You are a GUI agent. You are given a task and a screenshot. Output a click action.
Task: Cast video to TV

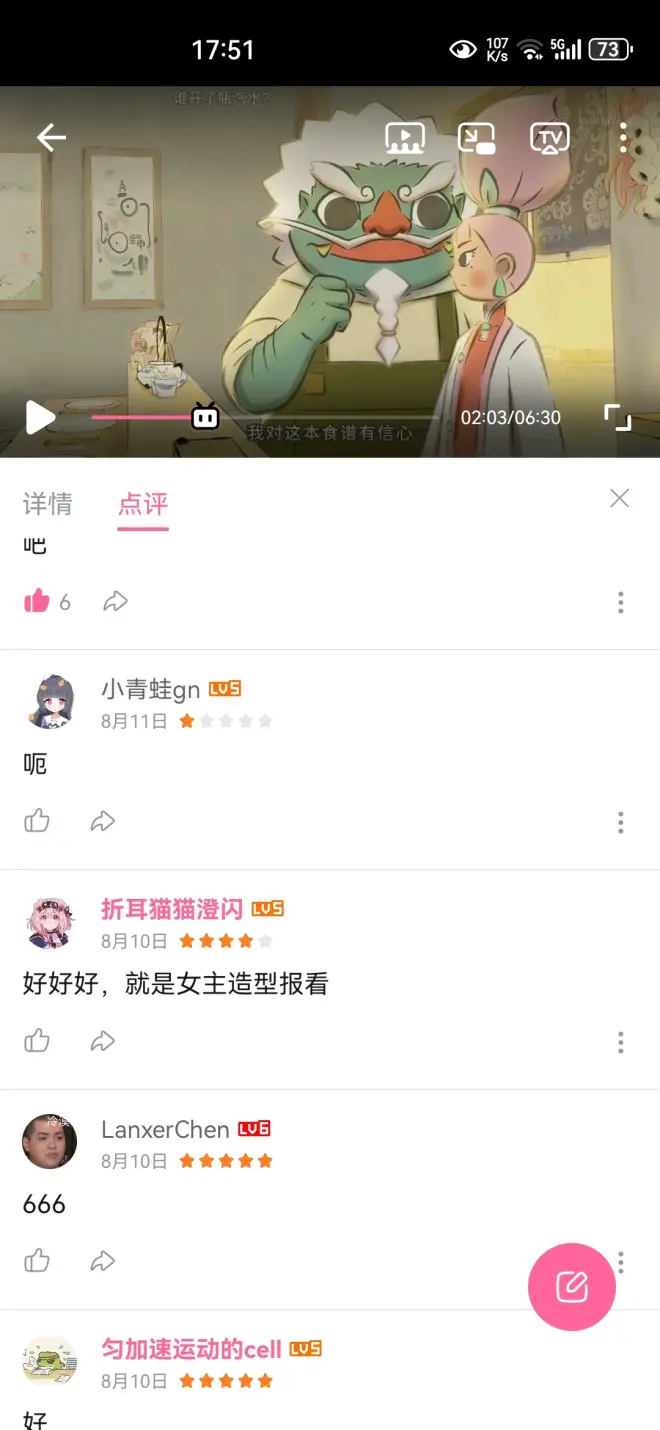[549, 138]
